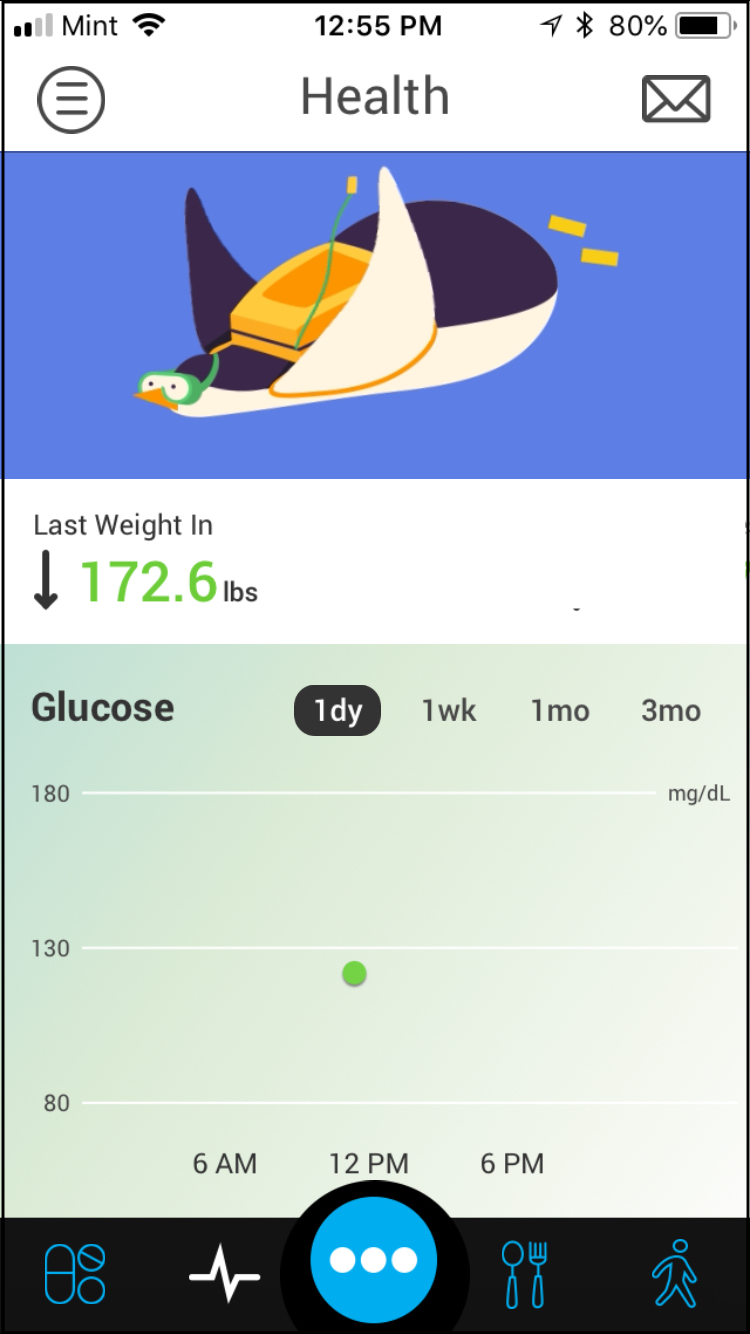Viewport: 750px width, 1334px height.
Task: Open the hamburger menu
Action: (x=71, y=99)
